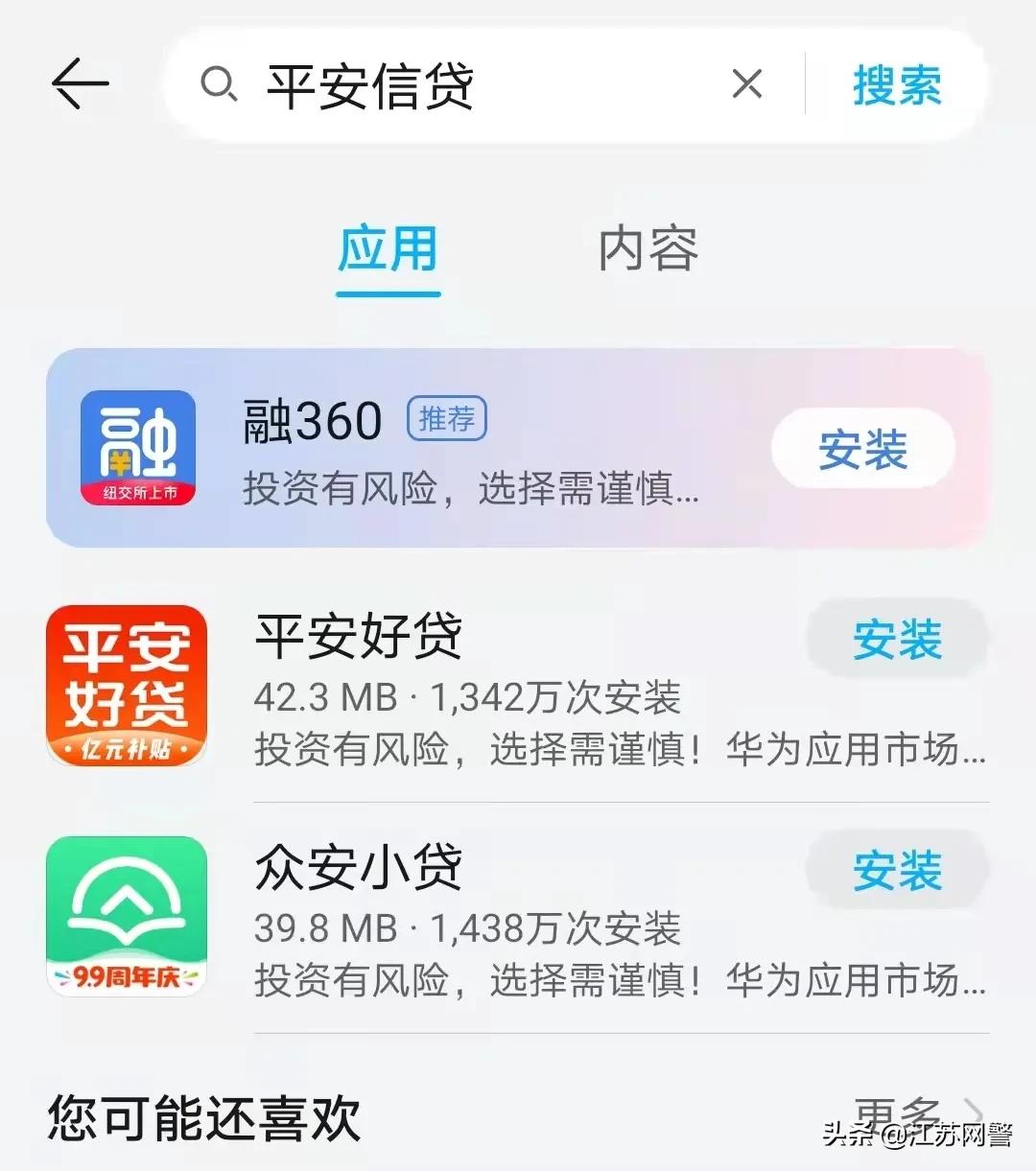Select the 应用 tab
This screenshot has height=1171, width=1036.
tap(388, 249)
